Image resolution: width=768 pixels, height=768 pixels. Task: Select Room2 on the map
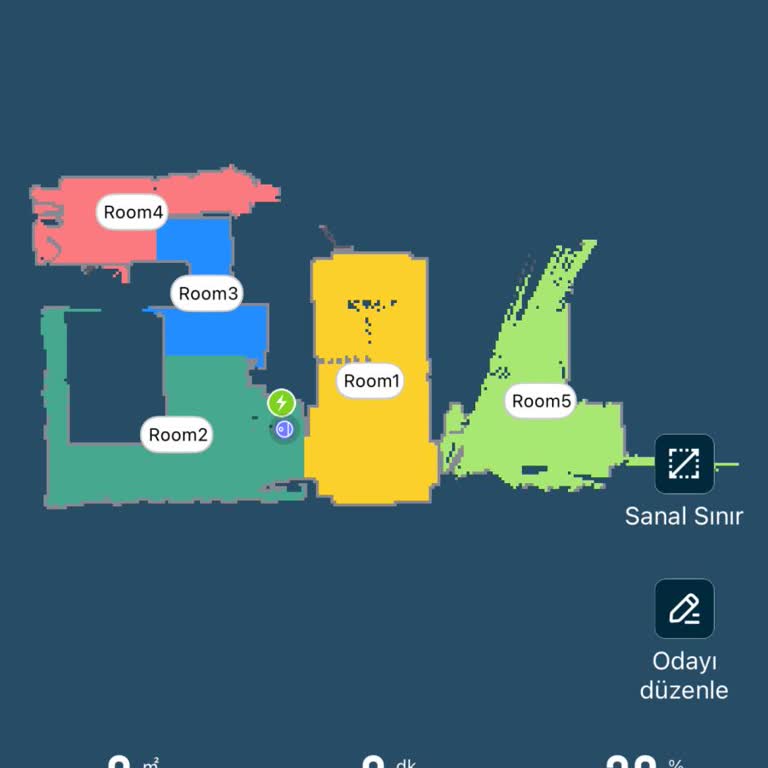click(177, 435)
